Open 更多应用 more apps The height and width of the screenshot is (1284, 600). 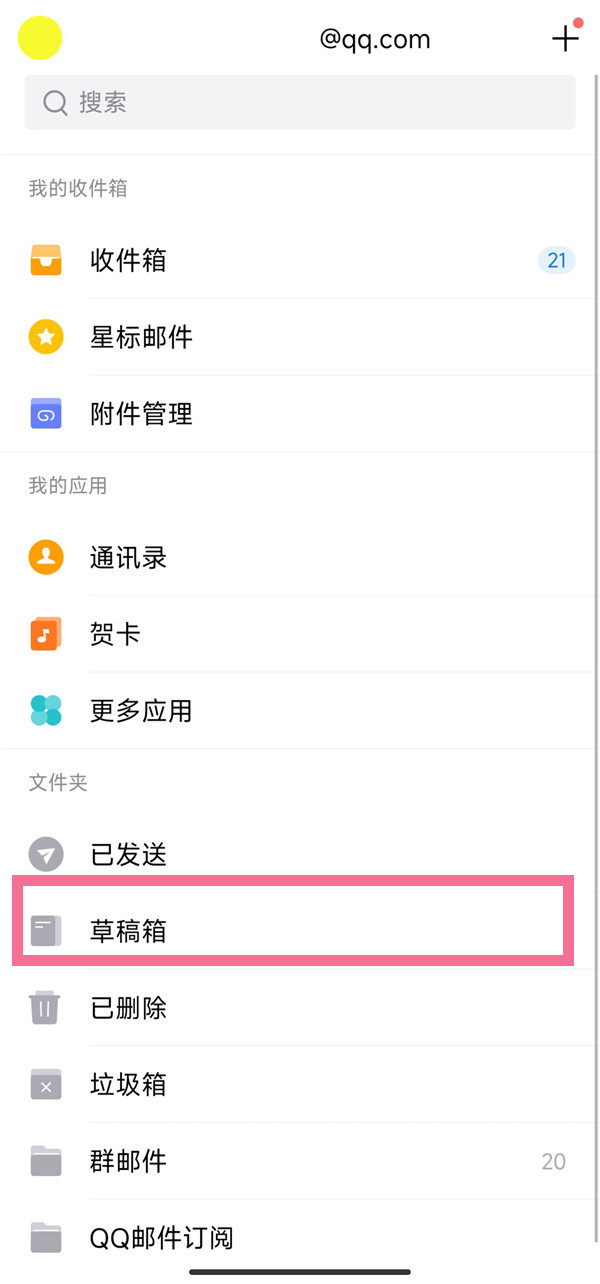[x=300, y=711]
